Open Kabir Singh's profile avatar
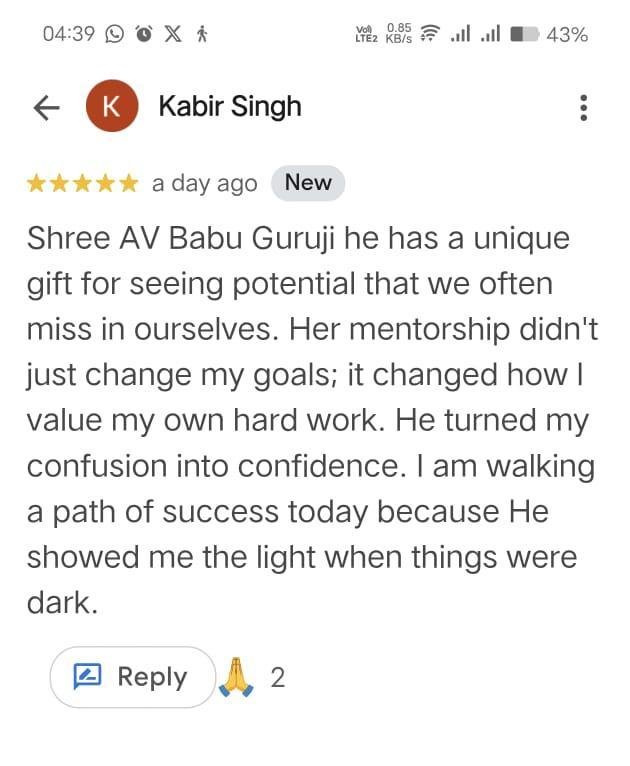Viewport: 630px width, 766px height. coord(112,108)
